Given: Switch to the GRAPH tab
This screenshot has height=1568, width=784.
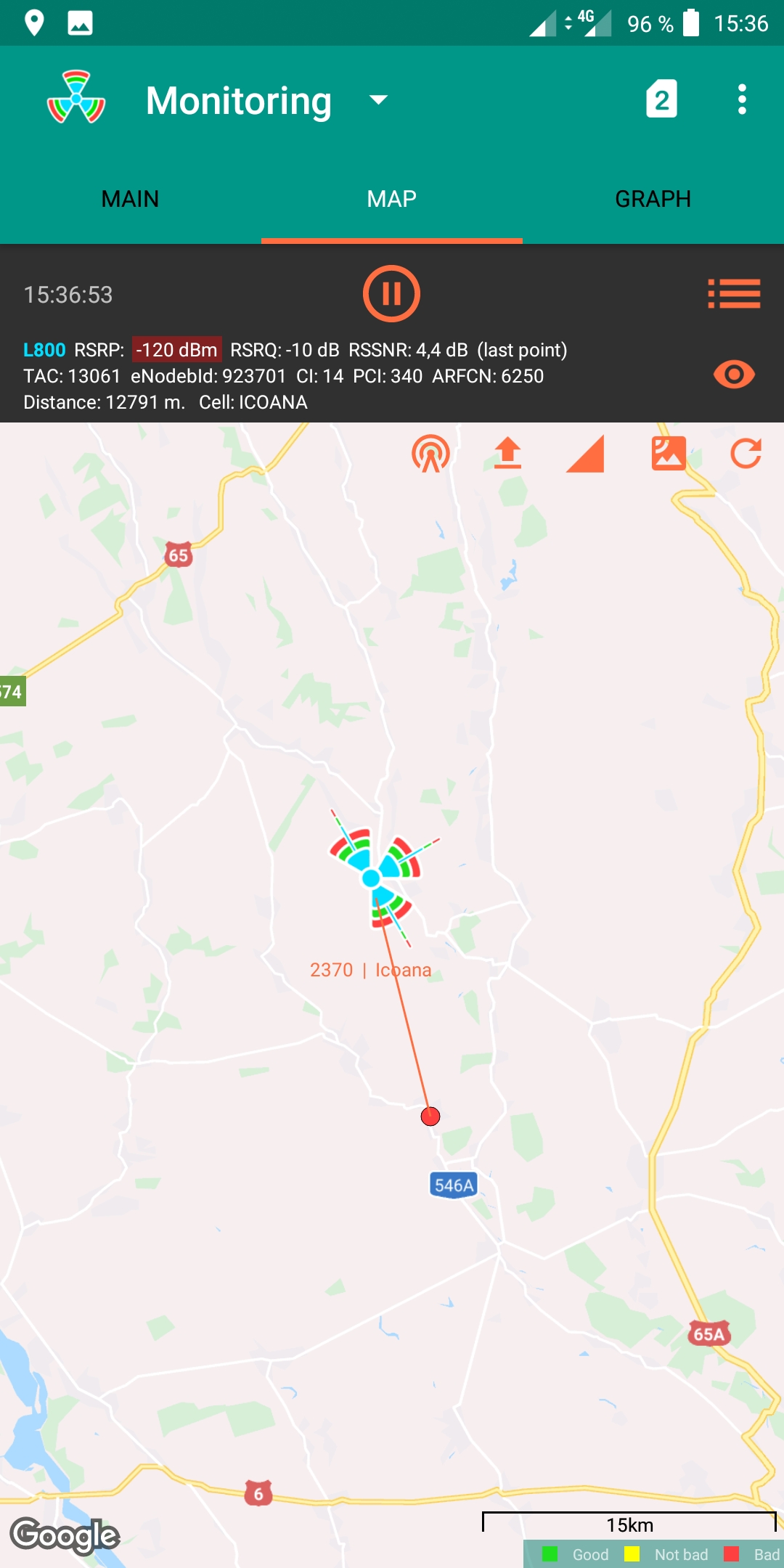Looking at the screenshot, I should click(653, 199).
